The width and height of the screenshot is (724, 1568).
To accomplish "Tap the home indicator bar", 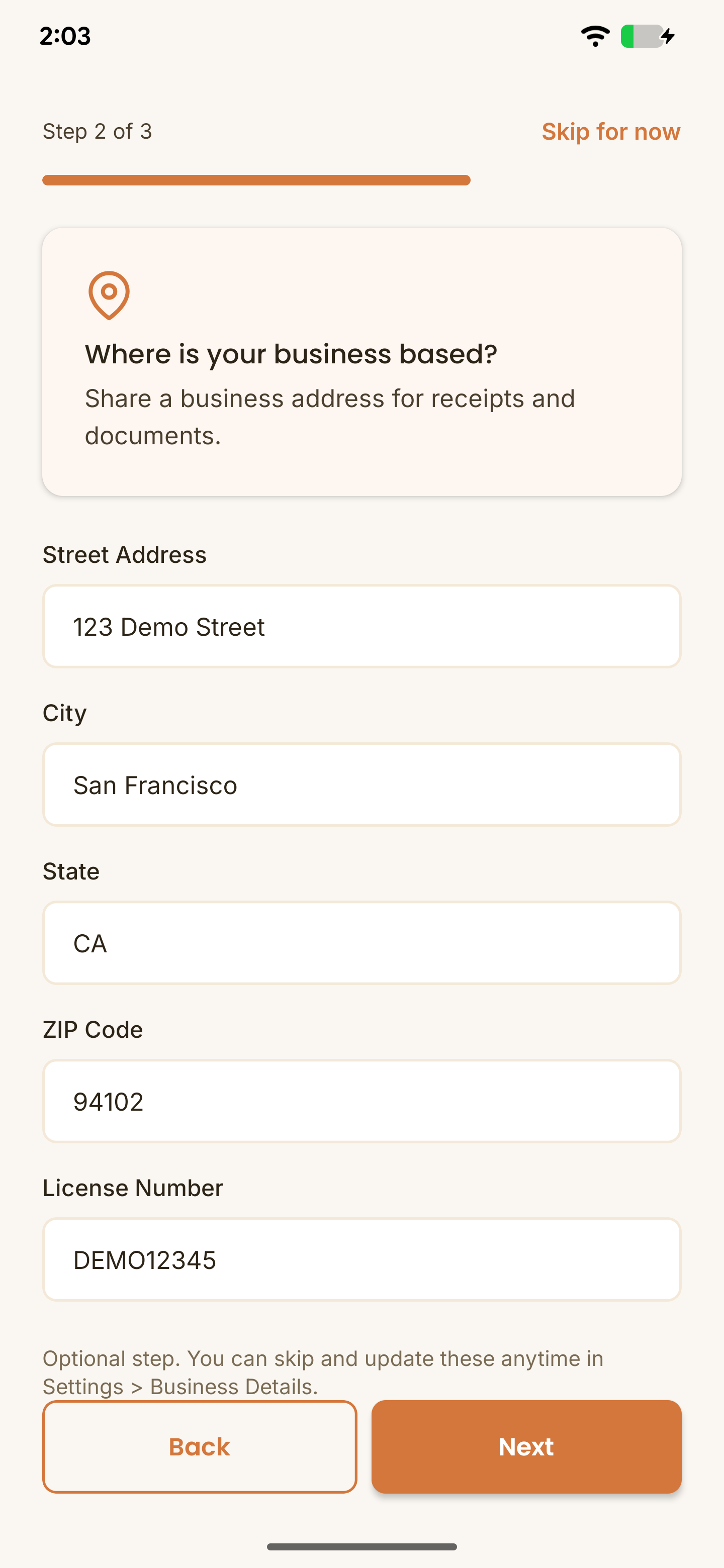I will pyautogui.click(x=361, y=1548).
